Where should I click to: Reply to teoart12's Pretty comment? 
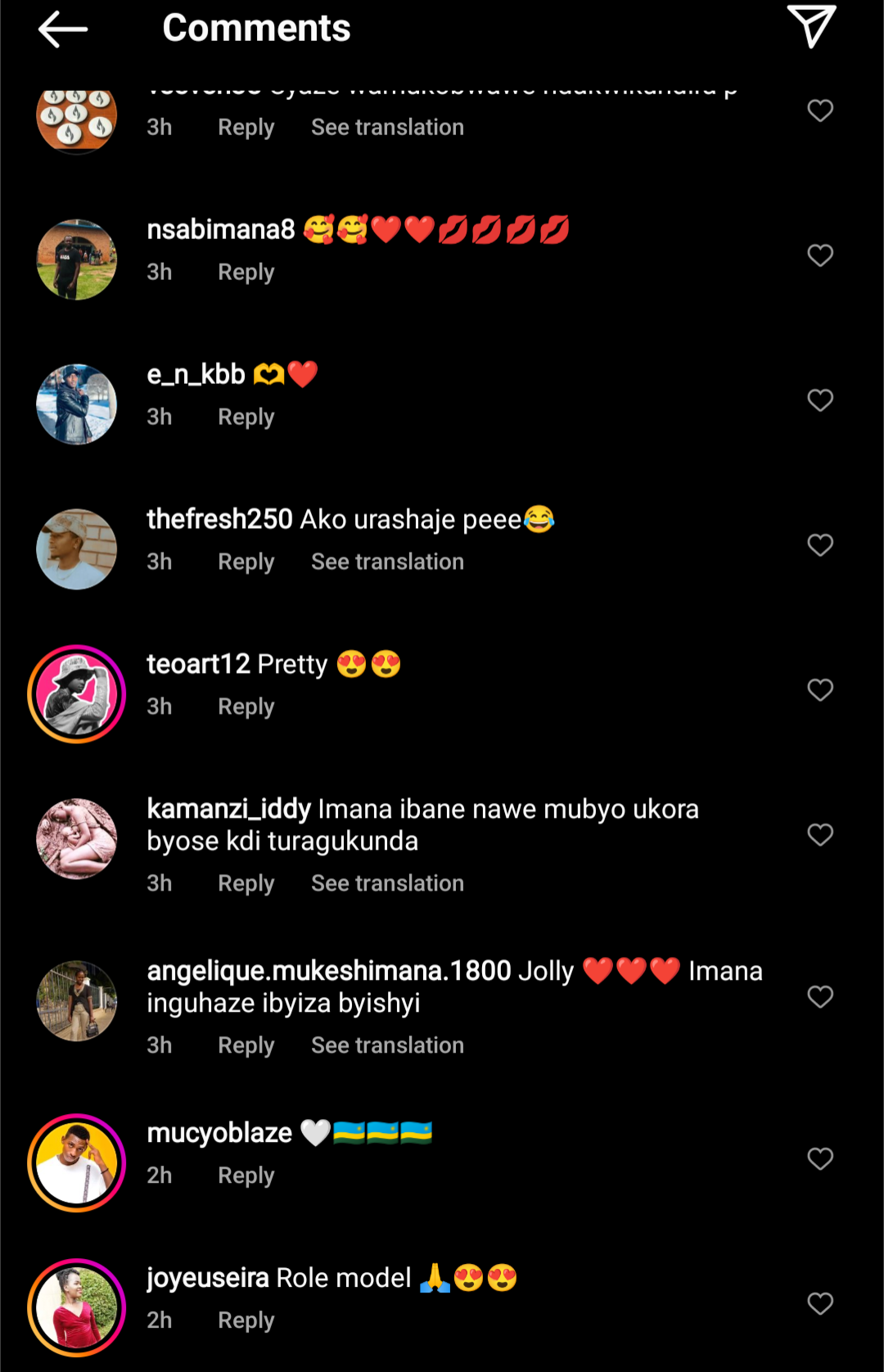point(246,706)
